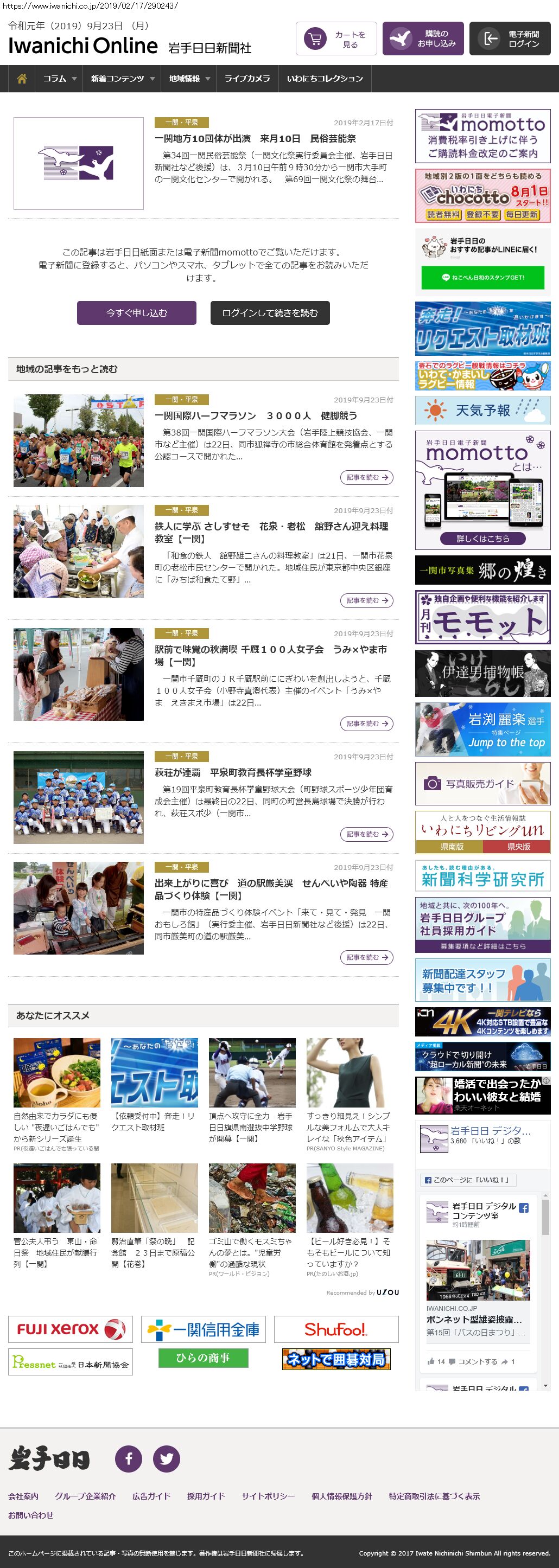Open the cart with カートを見る
The width and height of the screenshot is (559, 1568).
pyautogui.click(x=336, y=39)
